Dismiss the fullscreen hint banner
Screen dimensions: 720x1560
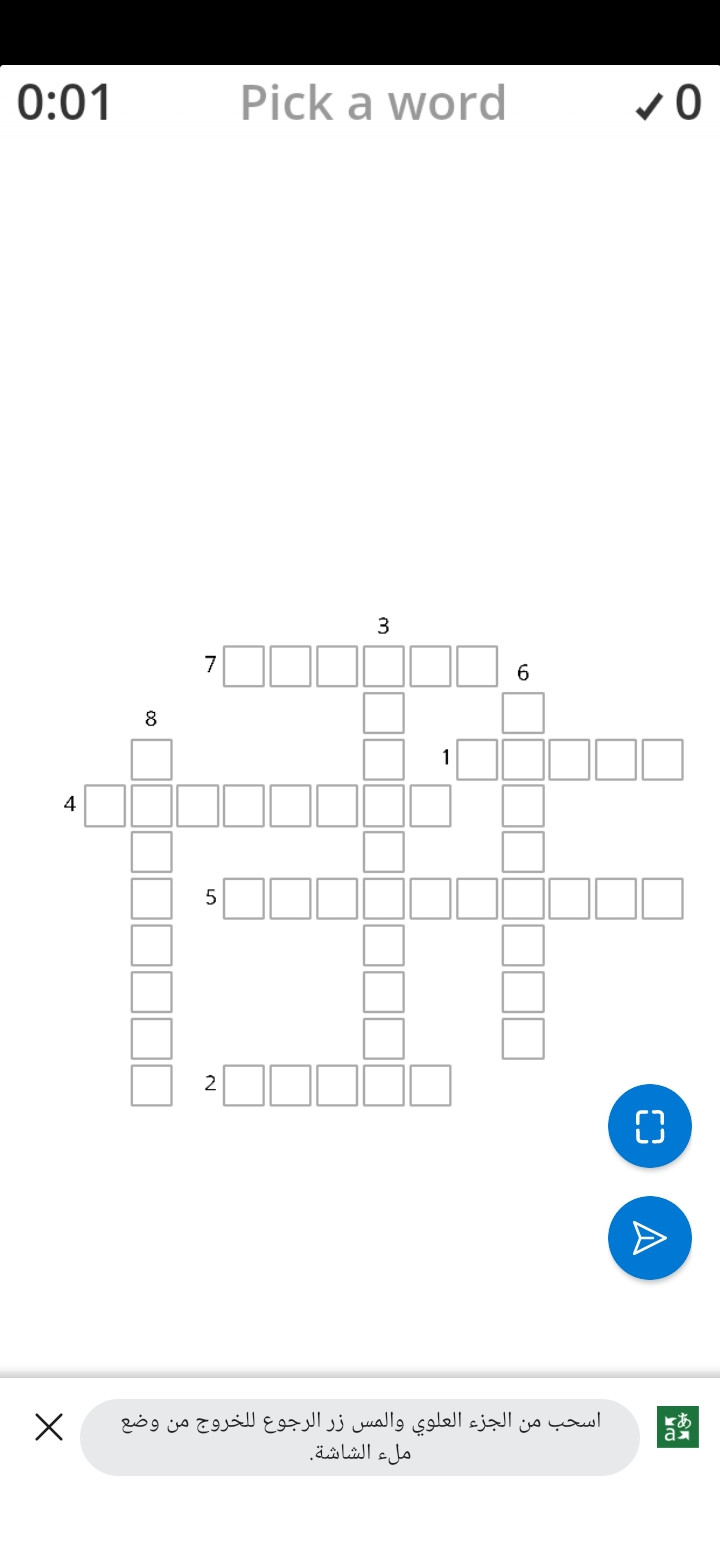point(49,1427)
